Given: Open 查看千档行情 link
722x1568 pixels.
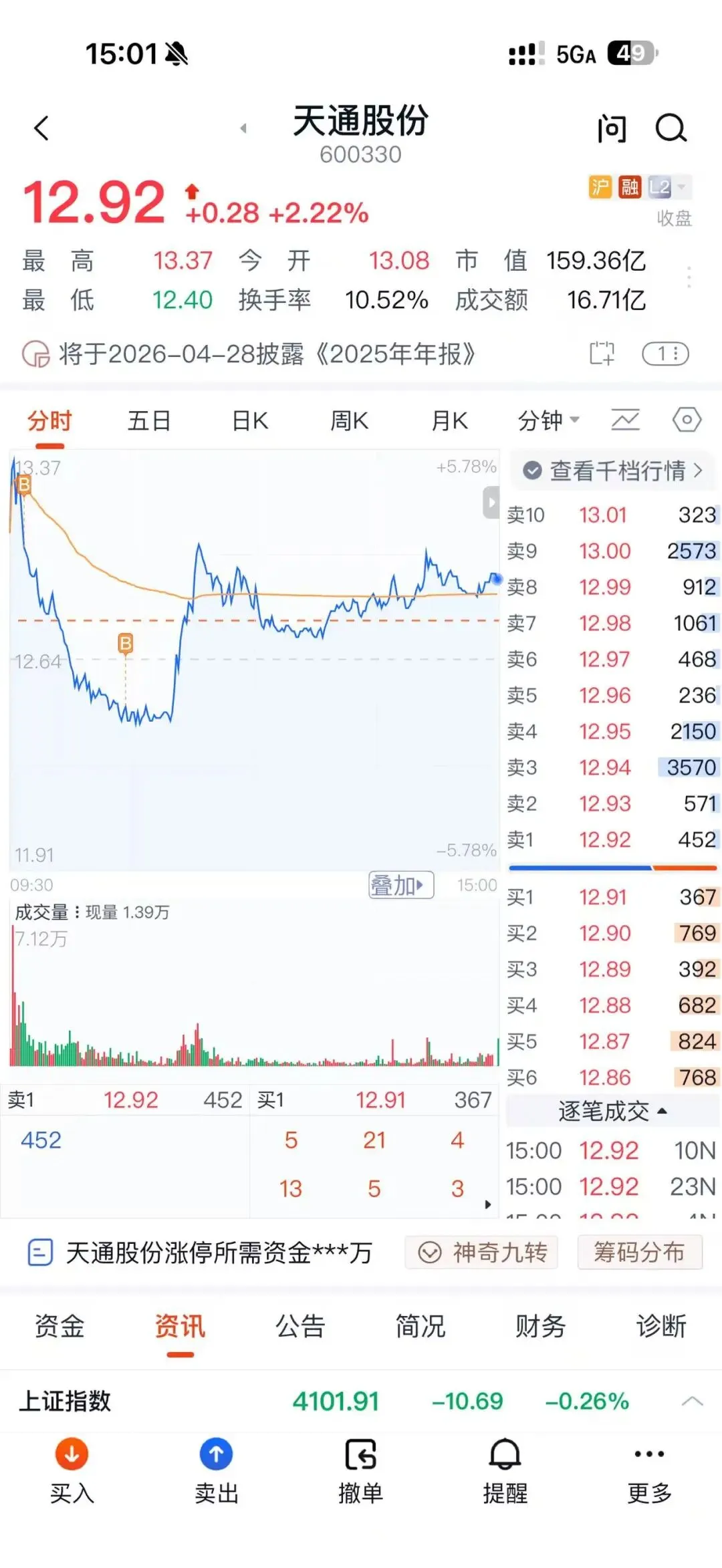Looking at the screenshot, I should tap(612, 471).
